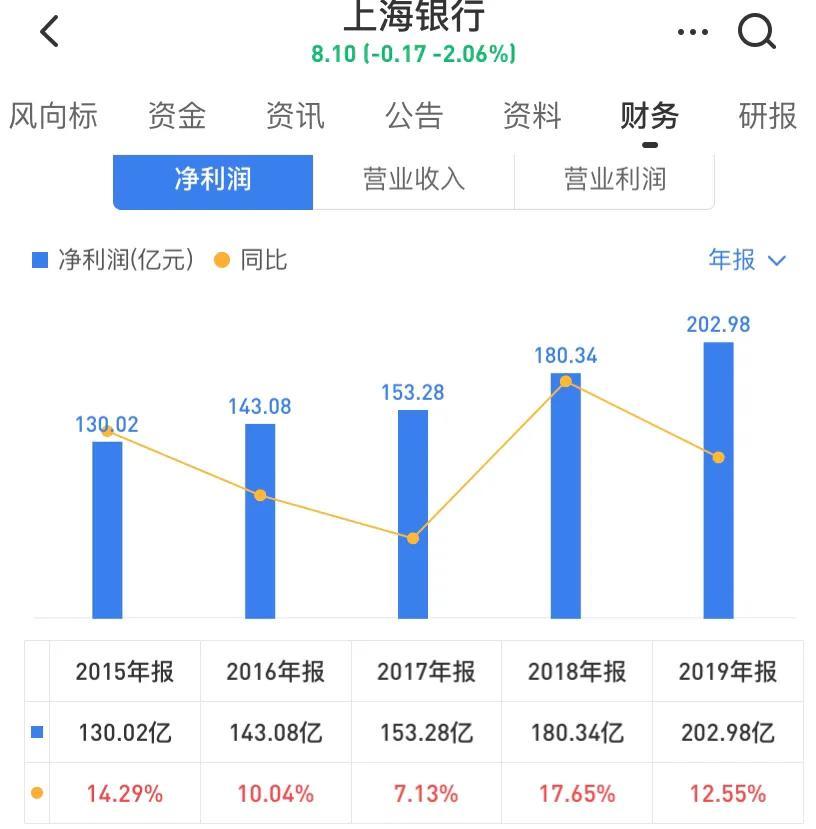Open the 年报 report period dropdown

click(732, 260)
